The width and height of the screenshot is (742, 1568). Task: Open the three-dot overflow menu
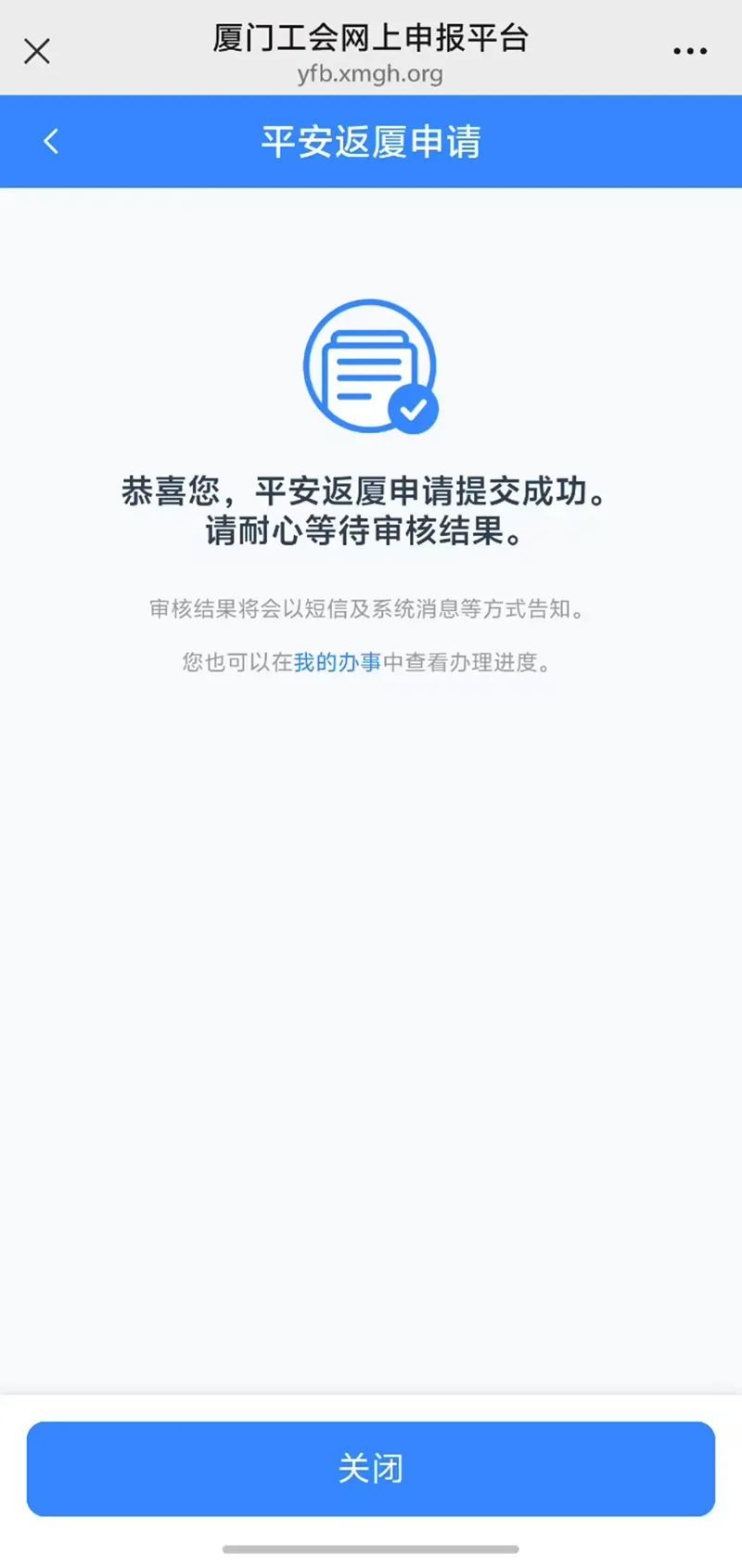coord(690,51)
